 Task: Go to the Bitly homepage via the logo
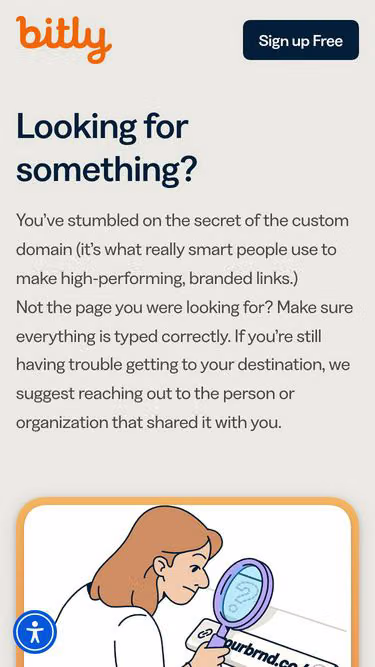[x=64, y=39]
